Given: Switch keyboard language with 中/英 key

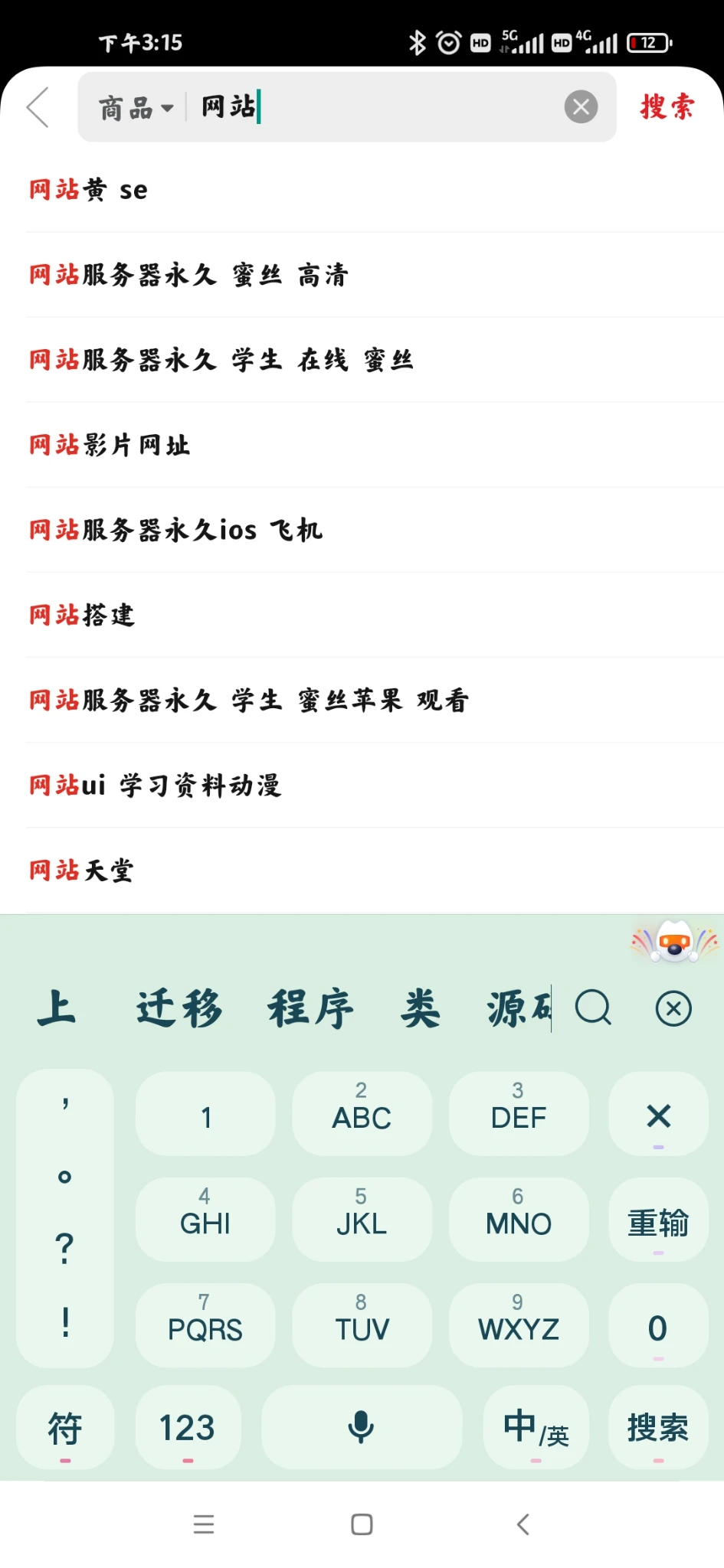Looking at the screenshot, I should click(536, 1428).
